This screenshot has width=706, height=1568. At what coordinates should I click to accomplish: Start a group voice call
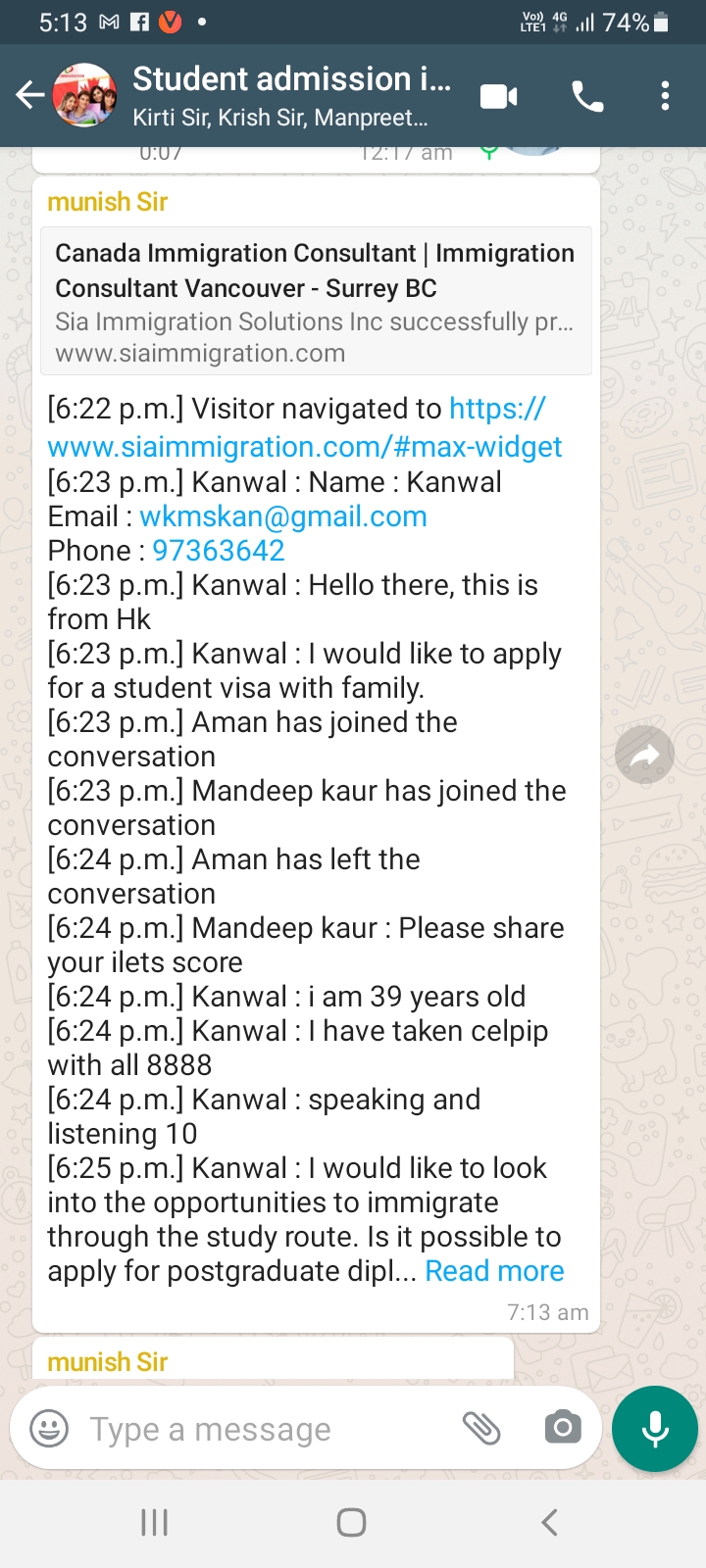click(x=587, y=96)
